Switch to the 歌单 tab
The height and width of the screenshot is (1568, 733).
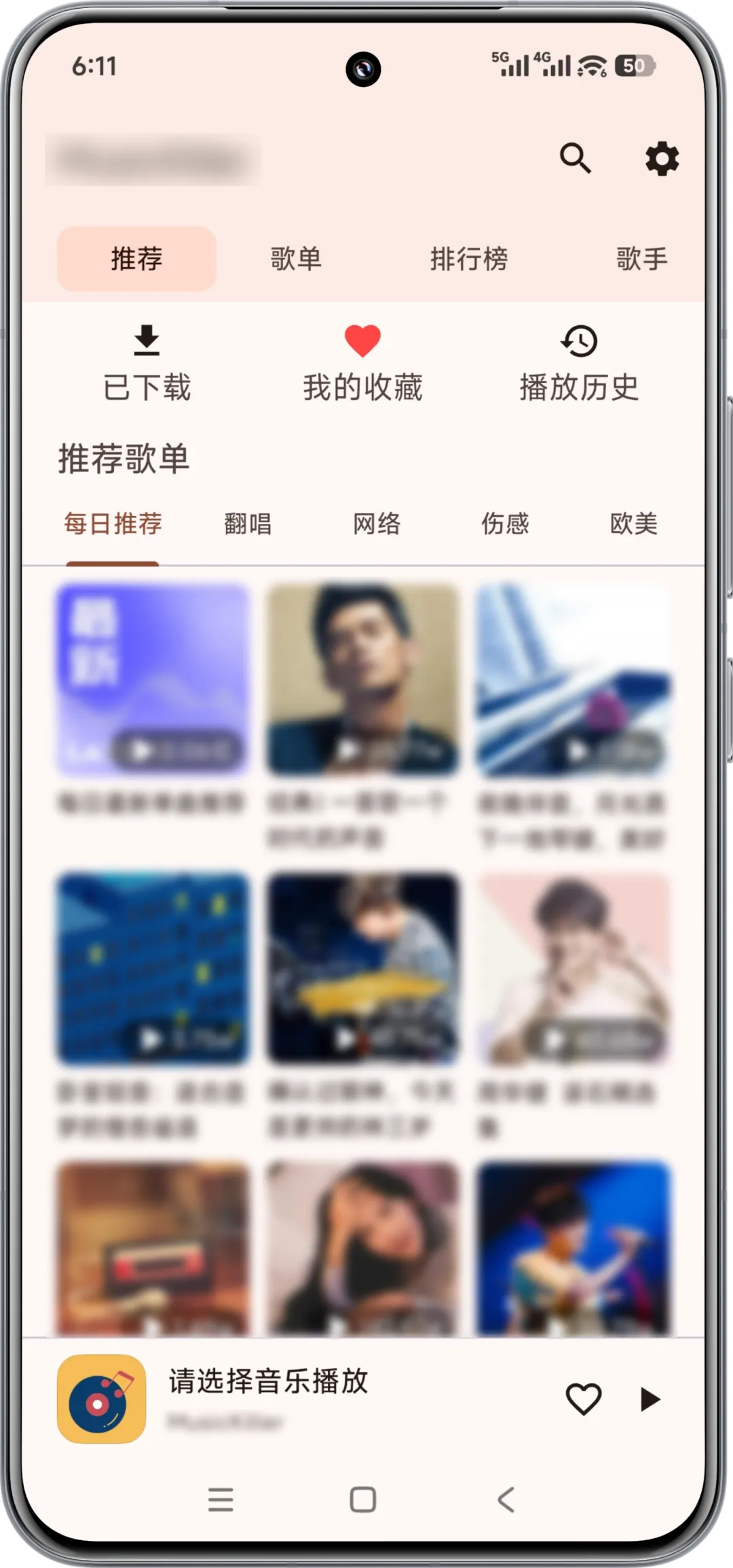pos(297,259)
